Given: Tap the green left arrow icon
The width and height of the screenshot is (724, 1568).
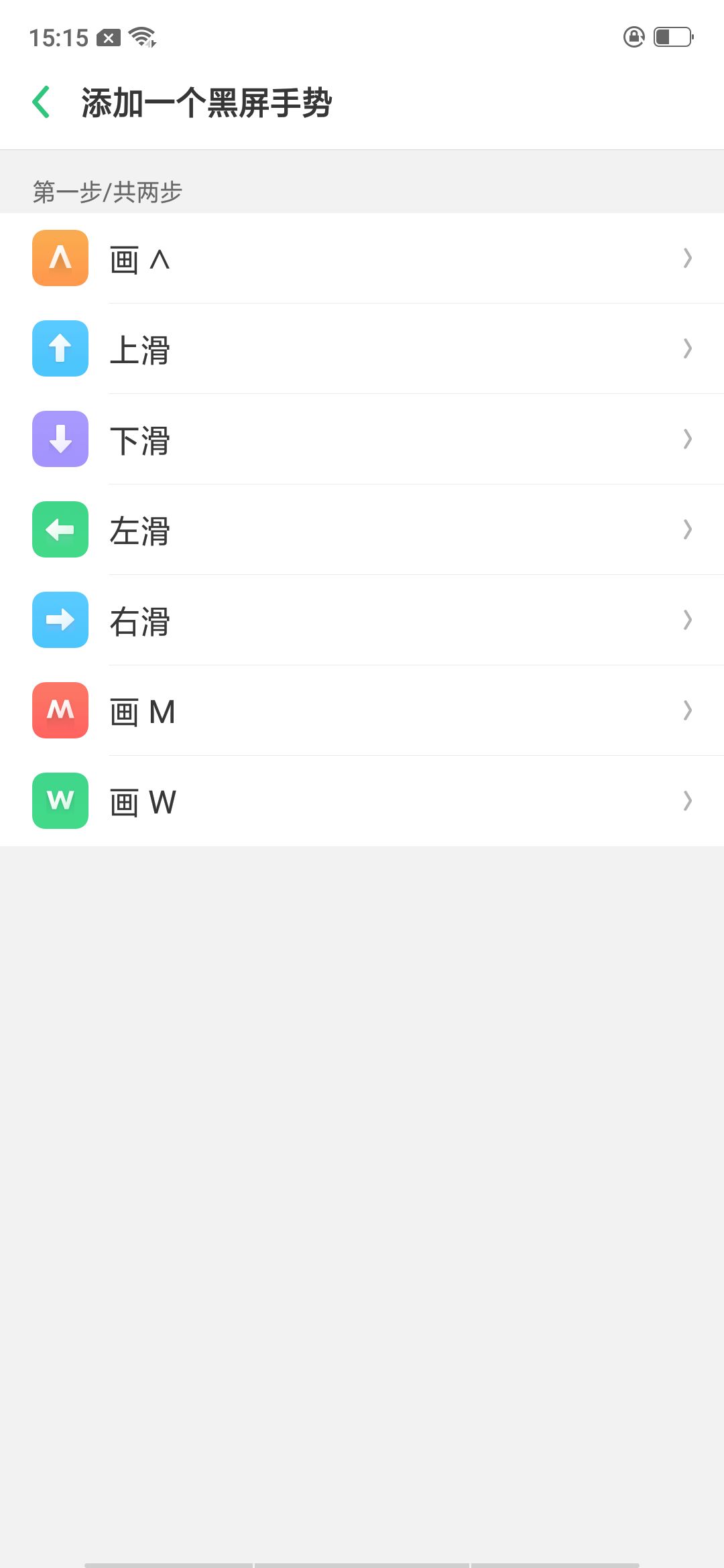Looking at the screenshot, I should click(x=59, y=531).
